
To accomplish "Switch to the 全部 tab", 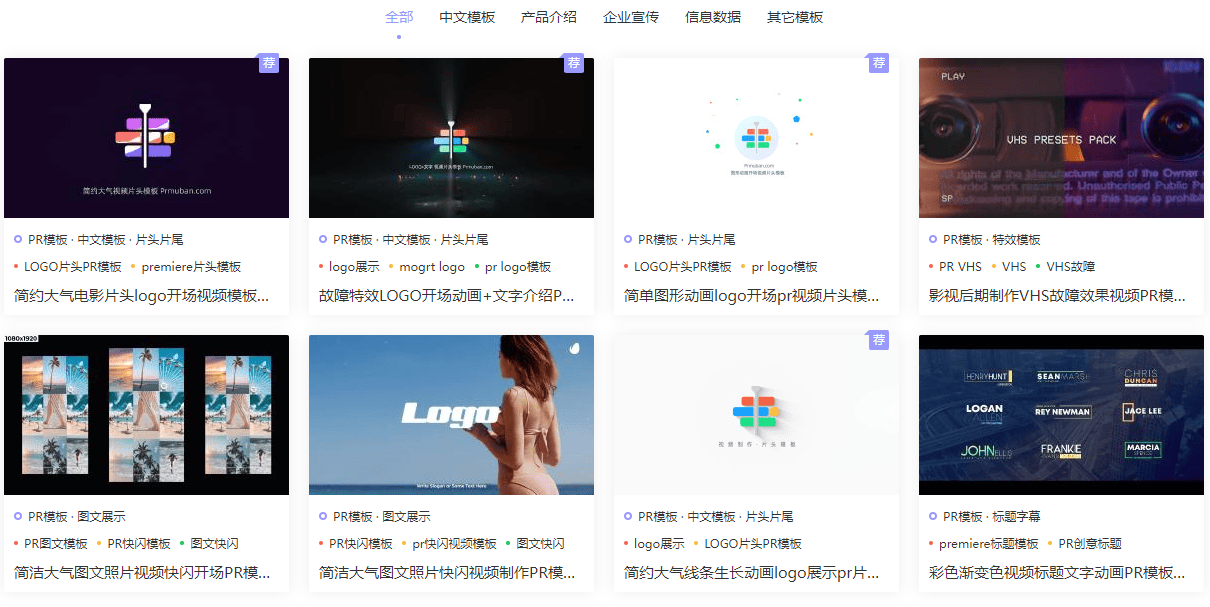I will pos(399,17).
